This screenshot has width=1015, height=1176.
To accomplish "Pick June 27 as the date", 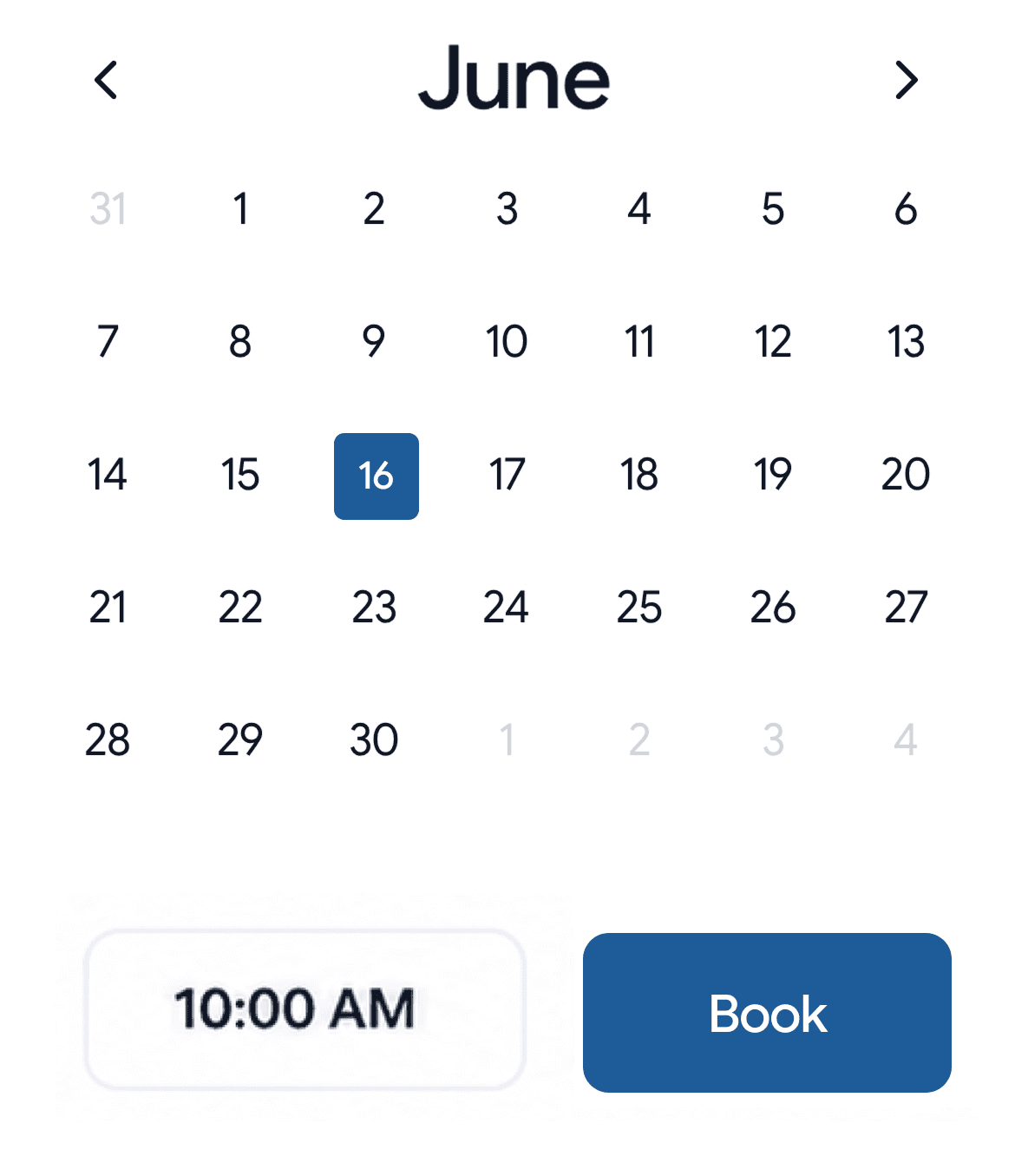I will (x=905, y=608).
